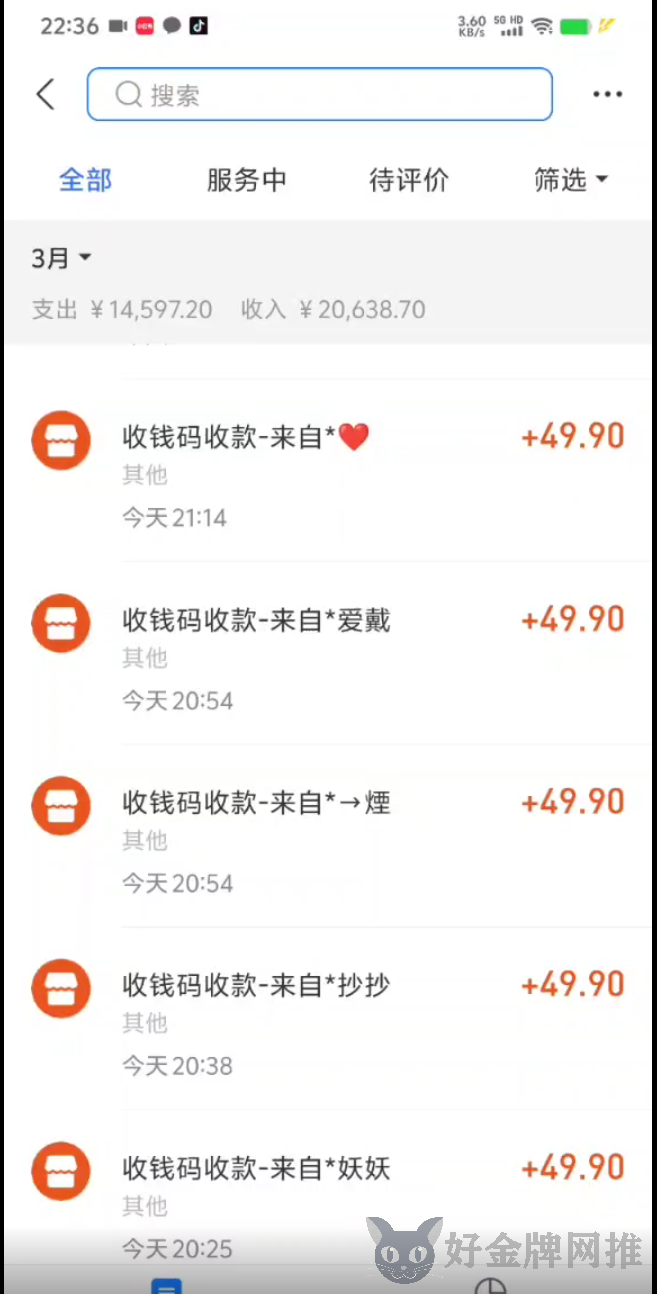Open the 筛选 filter dropdown
The width and height of the screenshot is (657, 1294).
[571, 180]
